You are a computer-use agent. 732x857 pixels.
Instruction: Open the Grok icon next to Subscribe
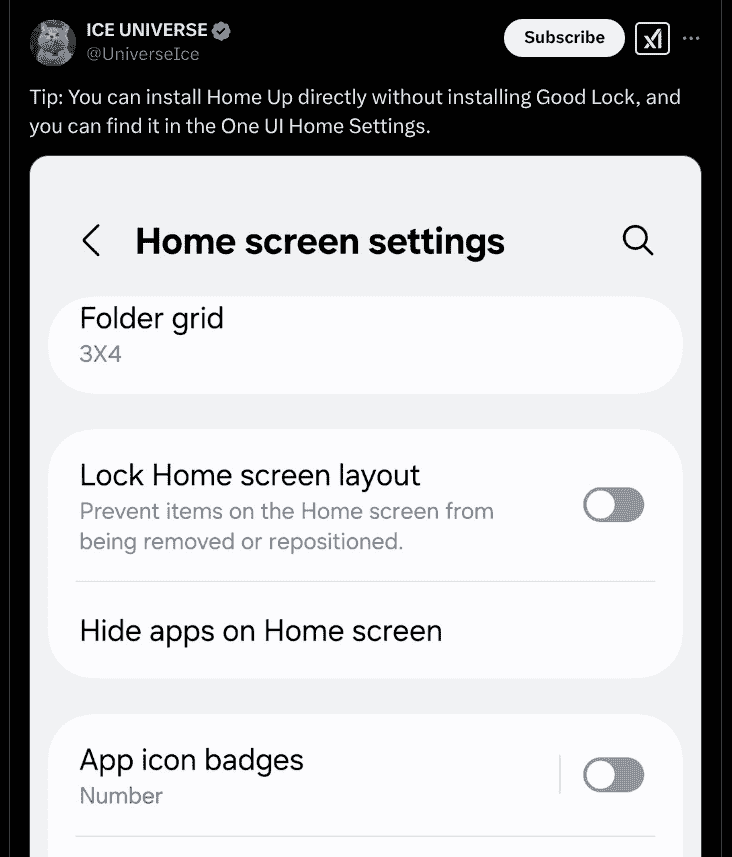652,38
